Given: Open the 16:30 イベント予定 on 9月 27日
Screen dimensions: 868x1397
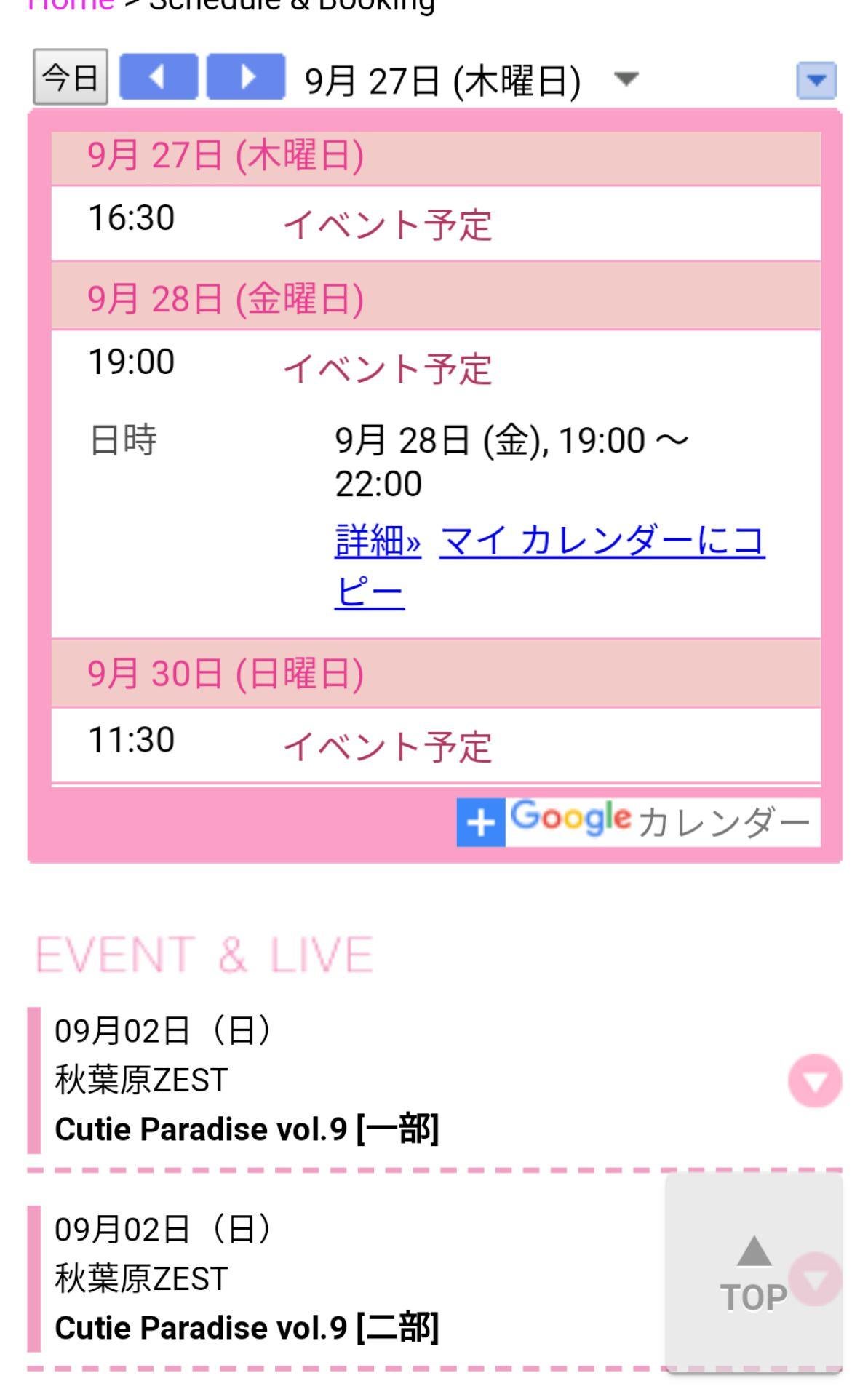Looking at the screenshot, I should (387, 224).
